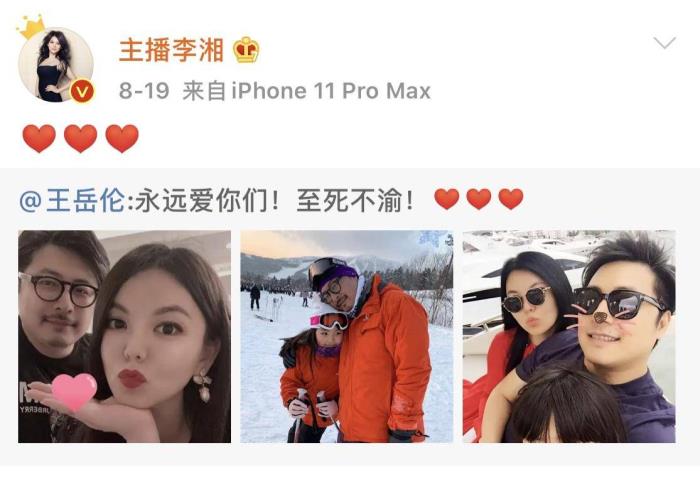Open the 主播李湘 username link
This screenshot has height=482, width=700.
tap(171, 50)
